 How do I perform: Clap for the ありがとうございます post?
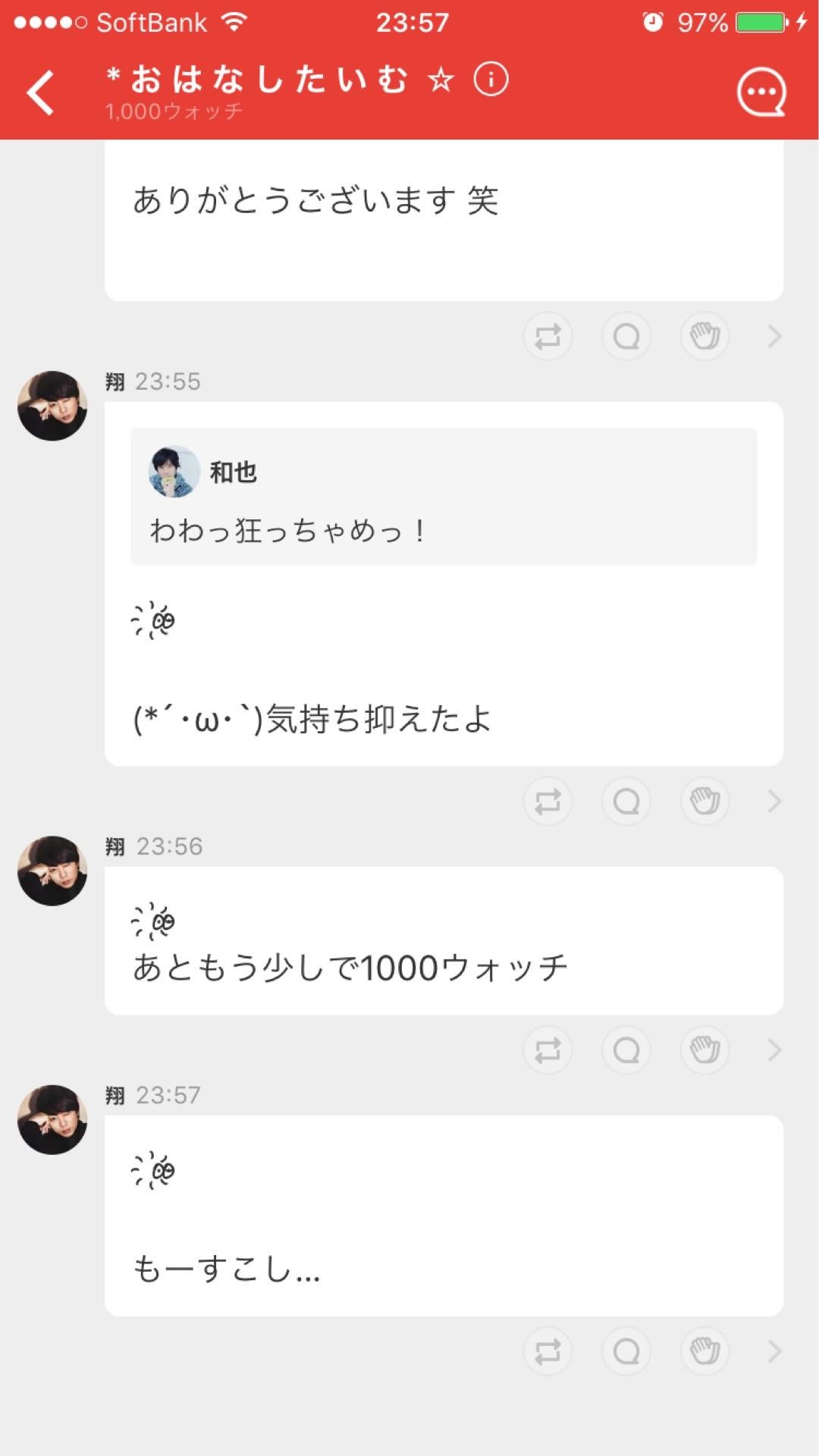pos(704,336)
